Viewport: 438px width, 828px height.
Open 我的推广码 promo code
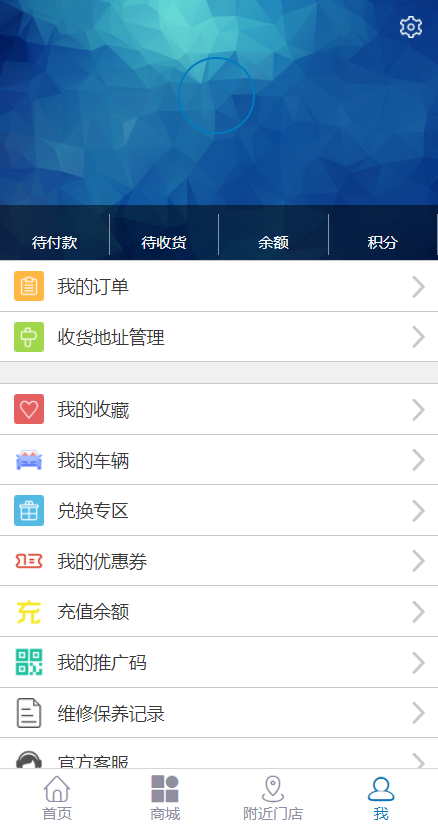[x=219, y=662]
